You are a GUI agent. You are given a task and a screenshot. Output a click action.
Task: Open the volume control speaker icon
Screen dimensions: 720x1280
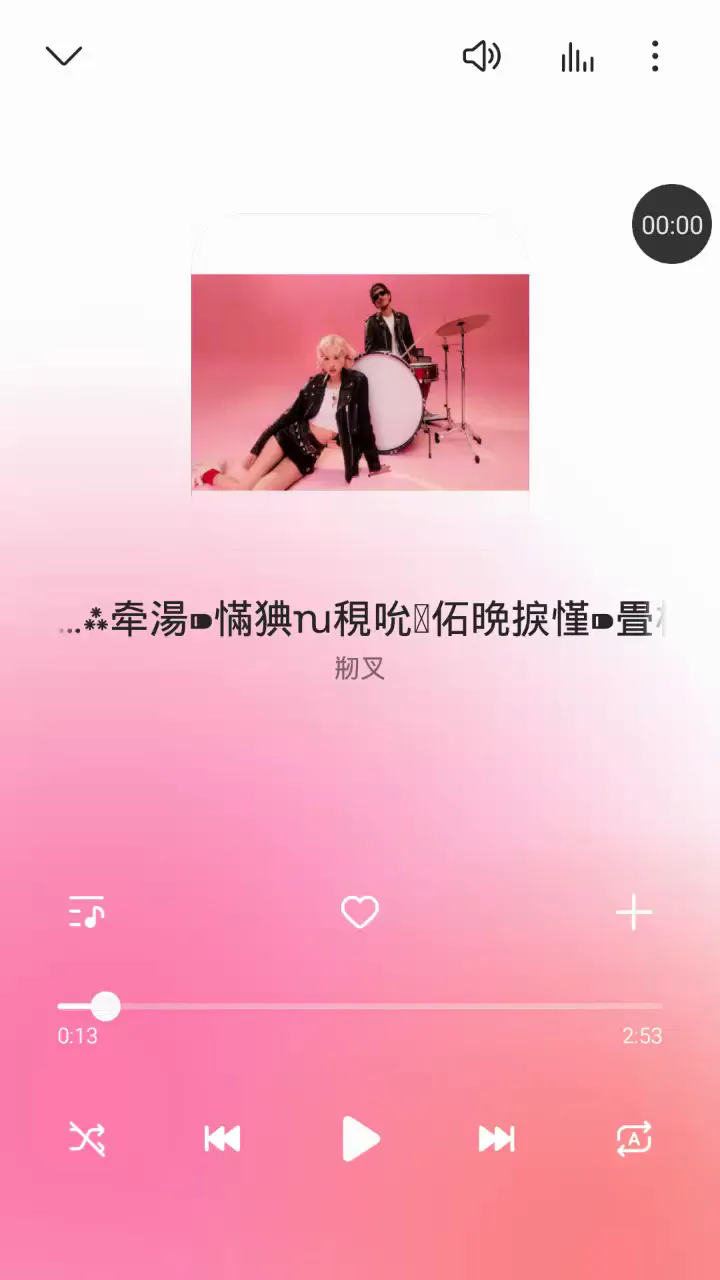click(482, 57)
